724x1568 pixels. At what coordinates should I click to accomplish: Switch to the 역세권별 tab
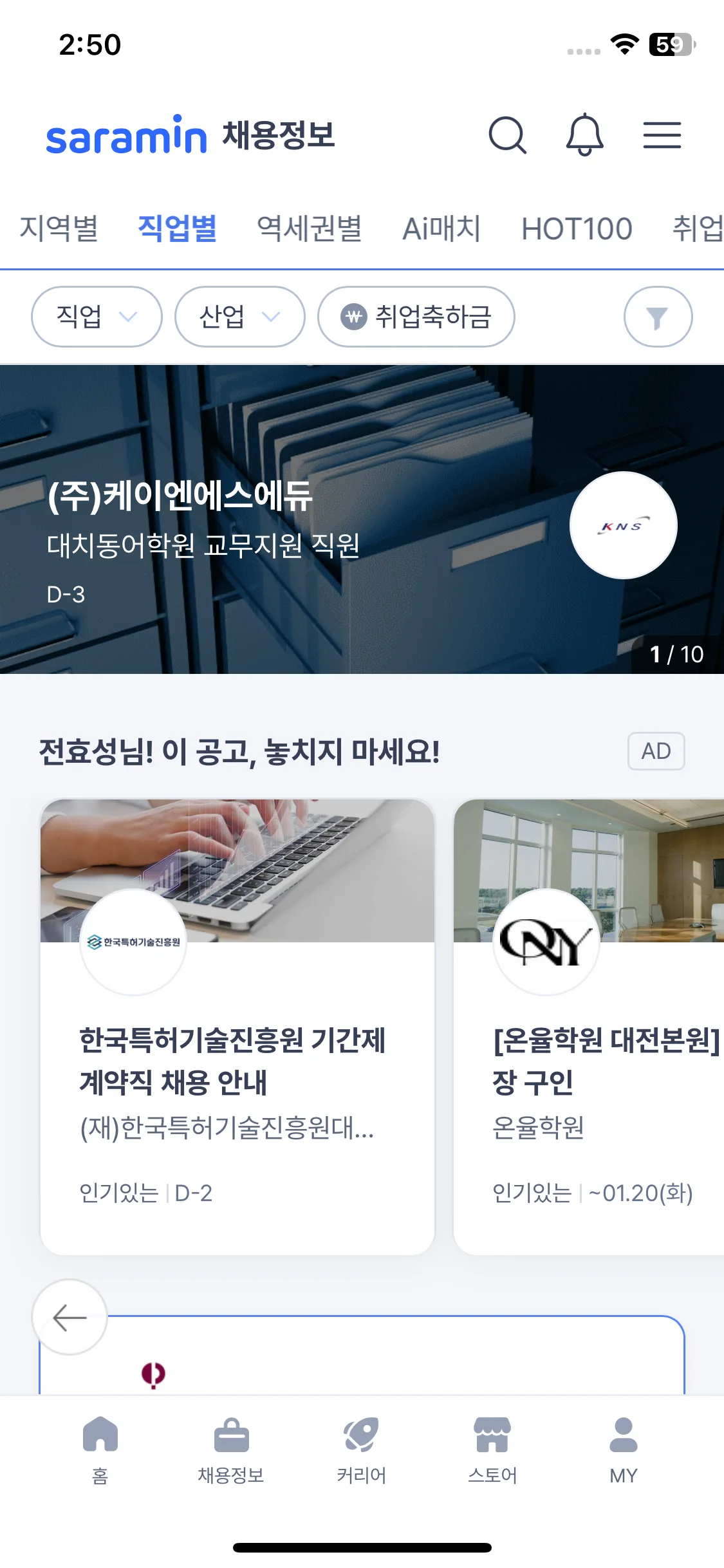tap(309, 229)
